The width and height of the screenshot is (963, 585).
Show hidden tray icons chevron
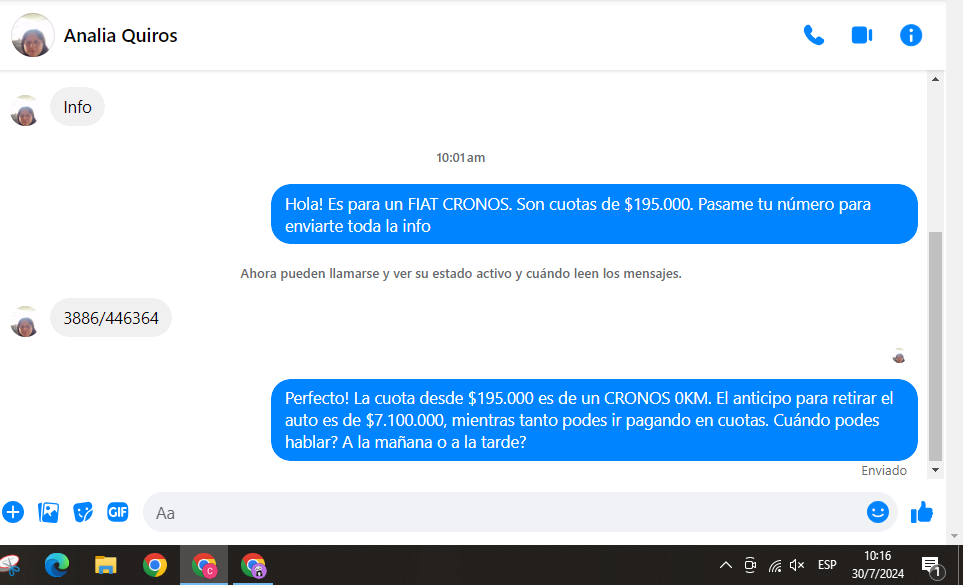(x=726, y=565)
